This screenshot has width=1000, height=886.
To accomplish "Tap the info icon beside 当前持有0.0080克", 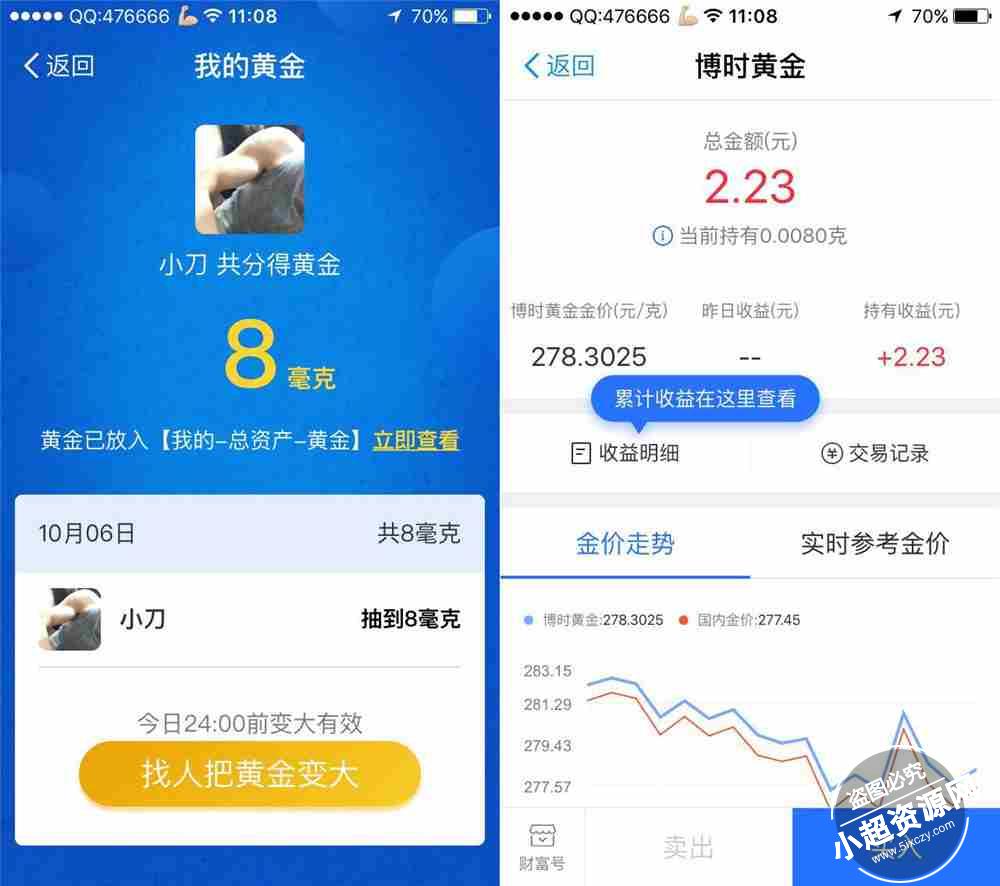I will pyautogui.click(x=662, y=236).
